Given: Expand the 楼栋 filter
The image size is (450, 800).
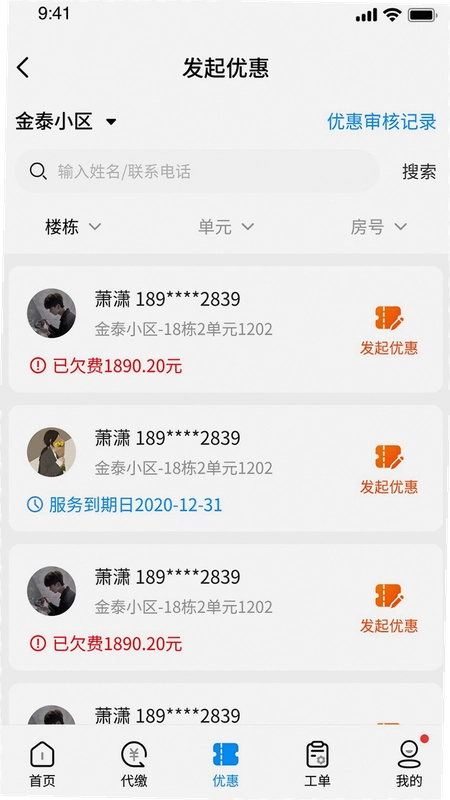Looking at the screenshot, I should [x=73, y=227].
